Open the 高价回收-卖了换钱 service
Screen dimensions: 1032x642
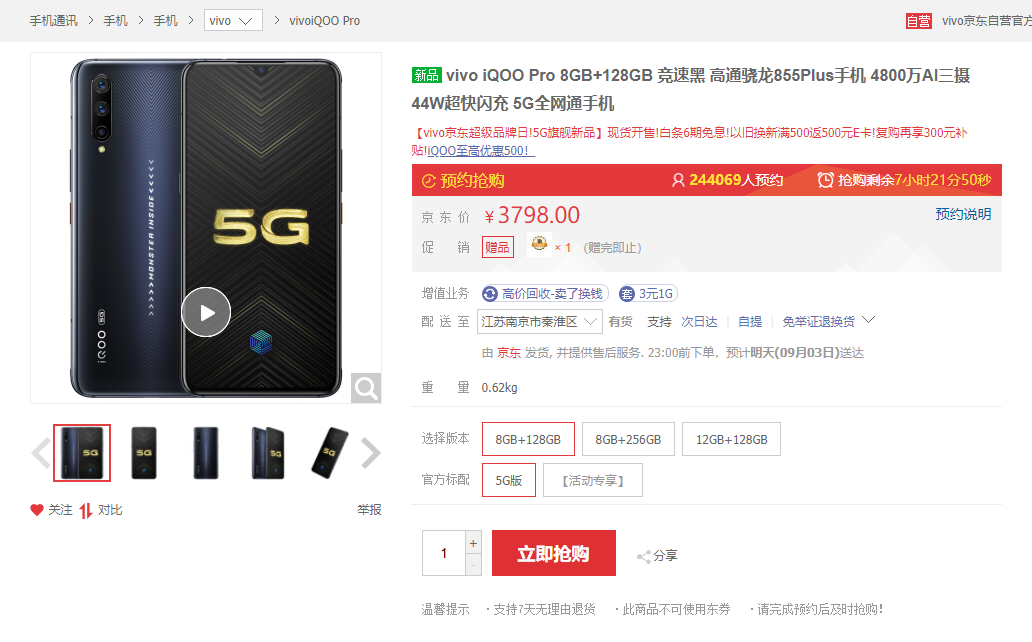click(543, 293)
